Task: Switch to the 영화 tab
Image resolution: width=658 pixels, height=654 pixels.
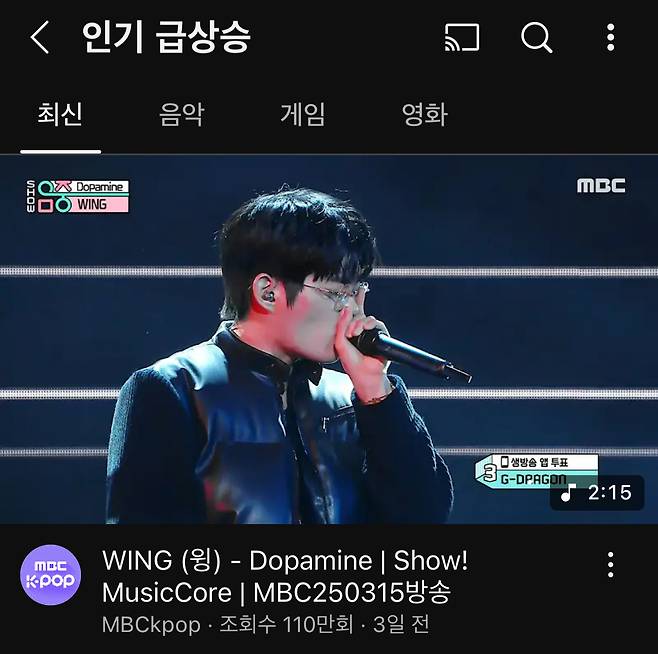Action: 424,114
